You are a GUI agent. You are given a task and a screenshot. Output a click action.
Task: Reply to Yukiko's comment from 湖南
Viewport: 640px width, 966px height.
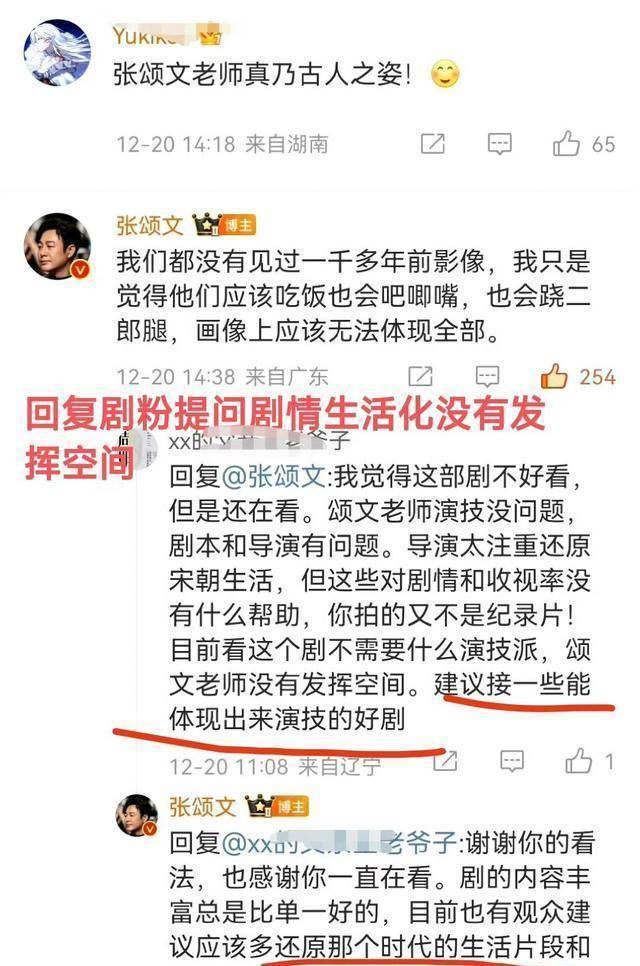pos(499,144)
